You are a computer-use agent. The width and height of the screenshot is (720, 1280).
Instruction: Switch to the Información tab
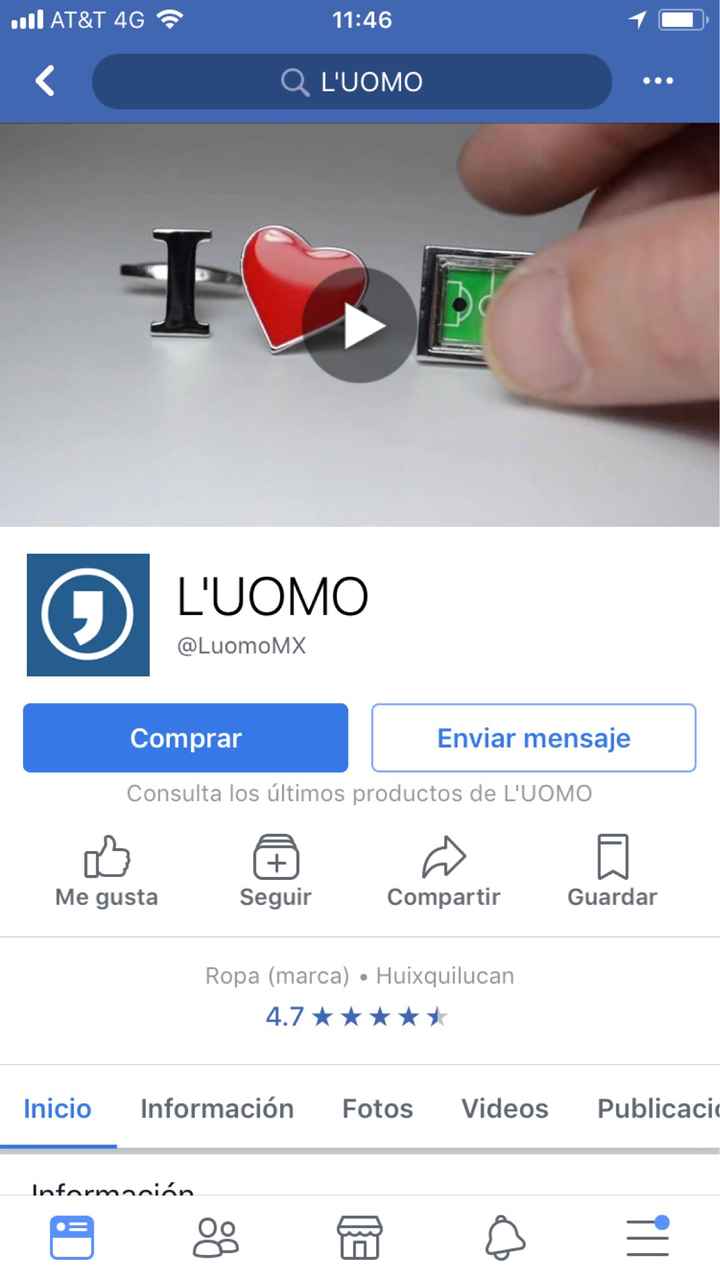click(217, 1108)
